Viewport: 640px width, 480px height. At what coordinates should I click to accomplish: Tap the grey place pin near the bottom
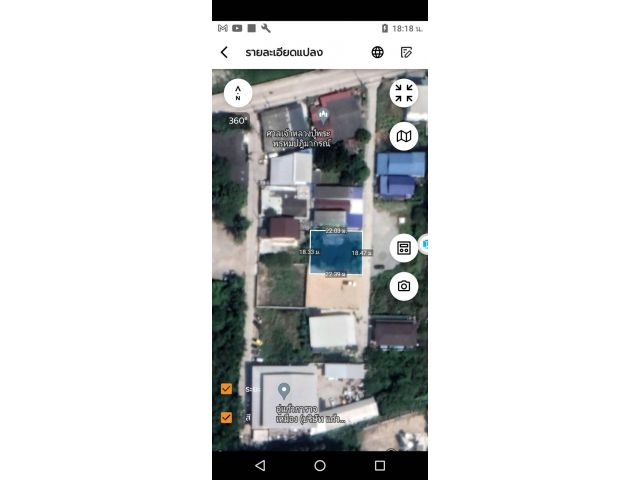click(284, 391)
